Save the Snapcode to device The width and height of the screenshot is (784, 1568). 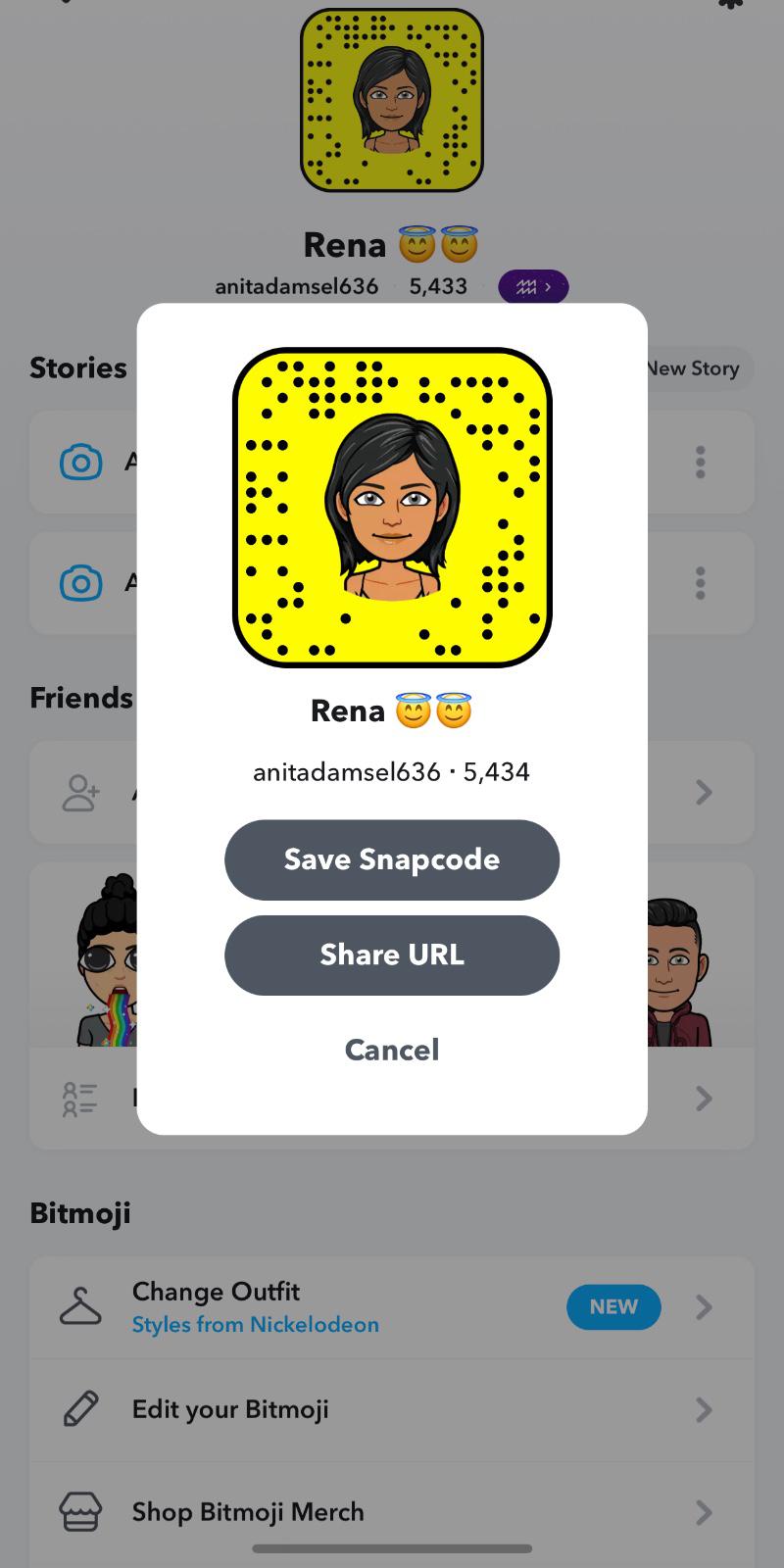click(392, 859)
